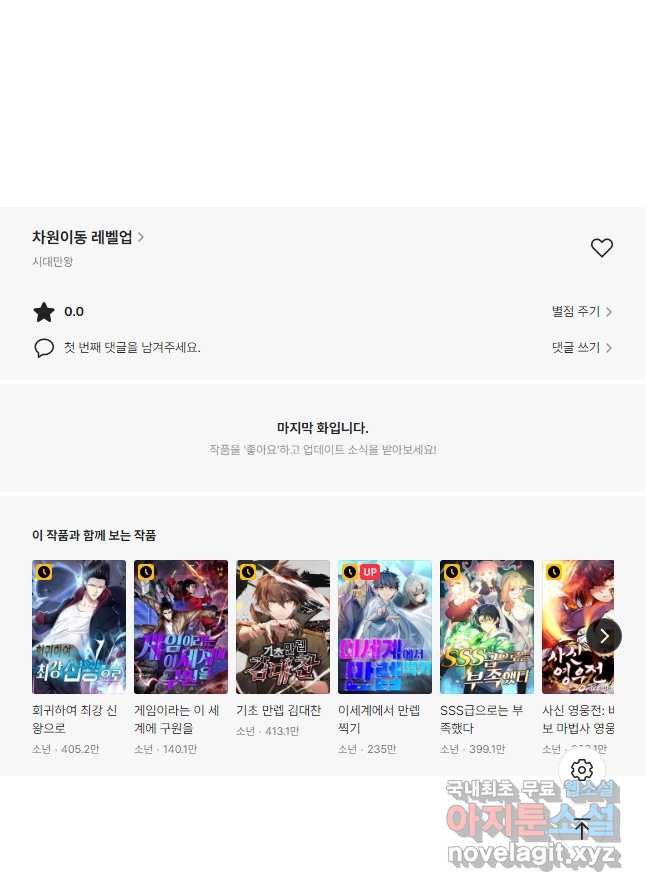Screen dimensions: 646x892
Task: Open 기초 만렙 김대찬 webtoon
Action: click(283, 627)
